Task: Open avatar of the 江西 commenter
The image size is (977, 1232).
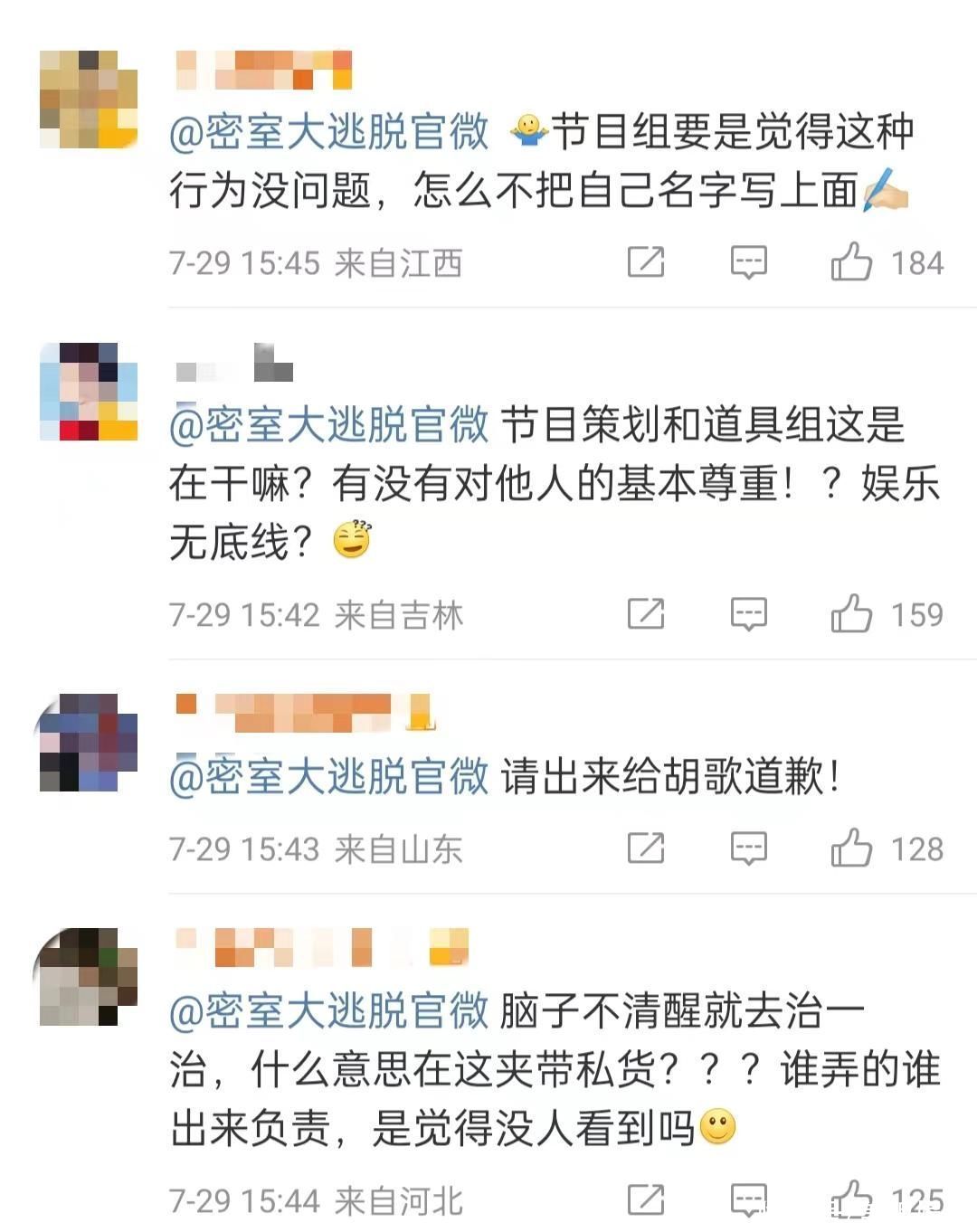Action: point(89,100)
